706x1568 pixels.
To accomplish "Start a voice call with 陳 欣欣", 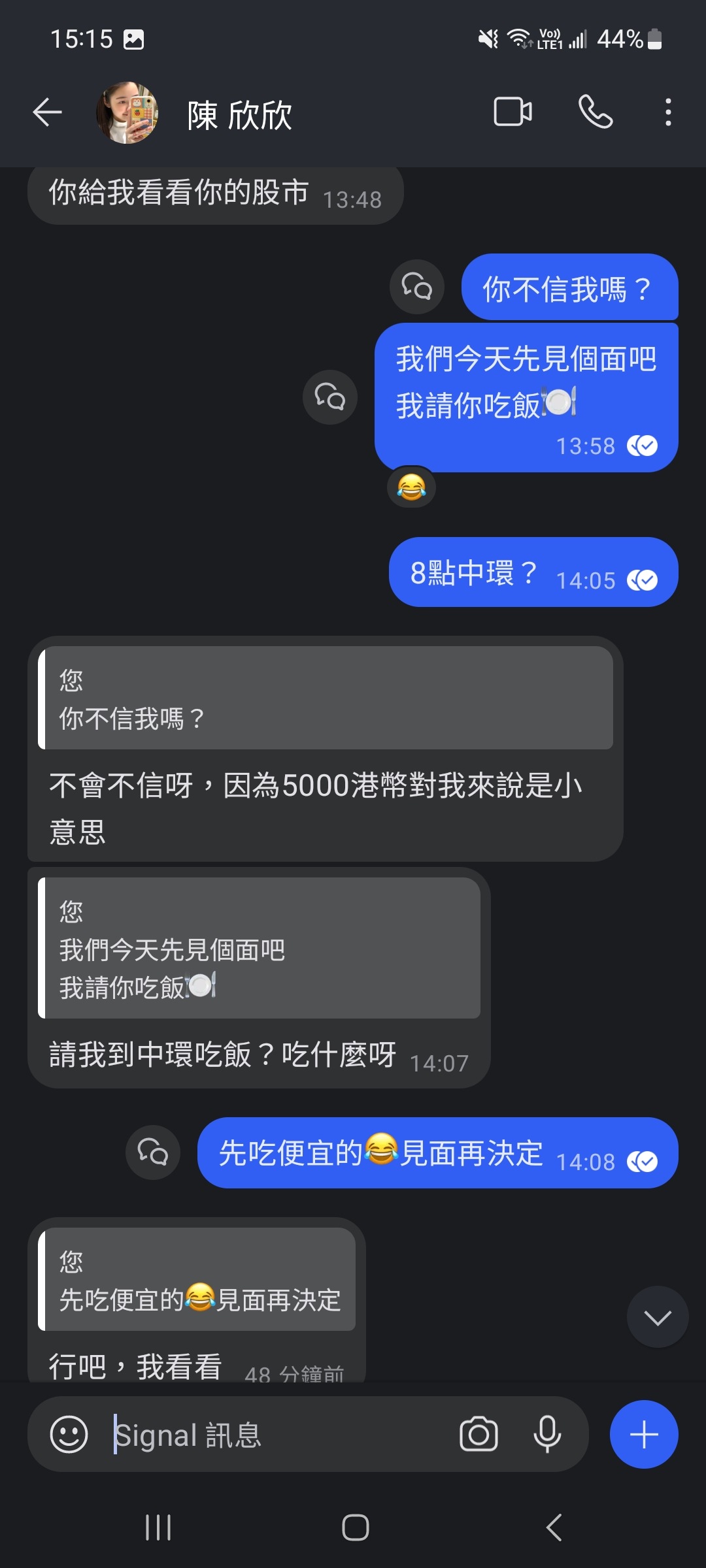I will 596,112.
